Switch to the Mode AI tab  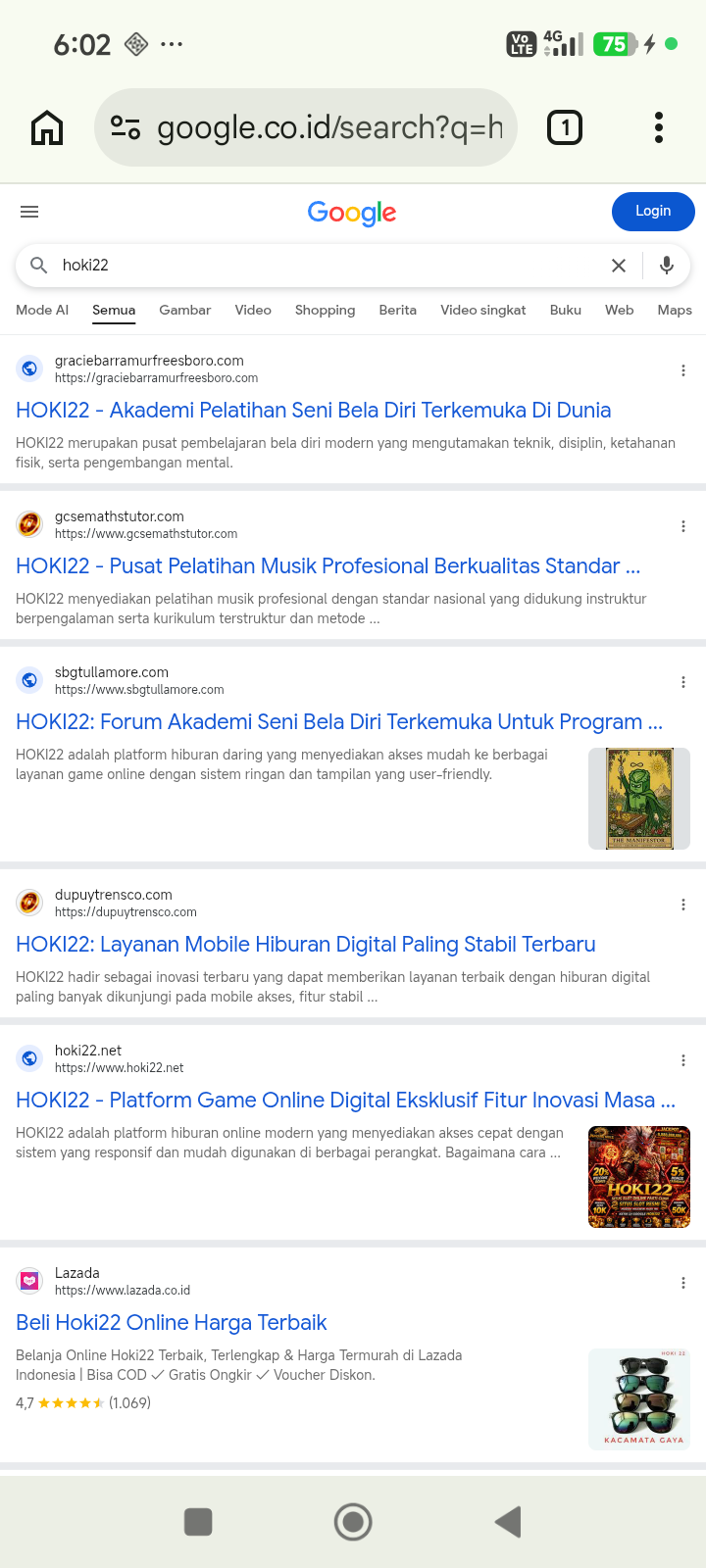pyautogui.click(x=42, y=310)
